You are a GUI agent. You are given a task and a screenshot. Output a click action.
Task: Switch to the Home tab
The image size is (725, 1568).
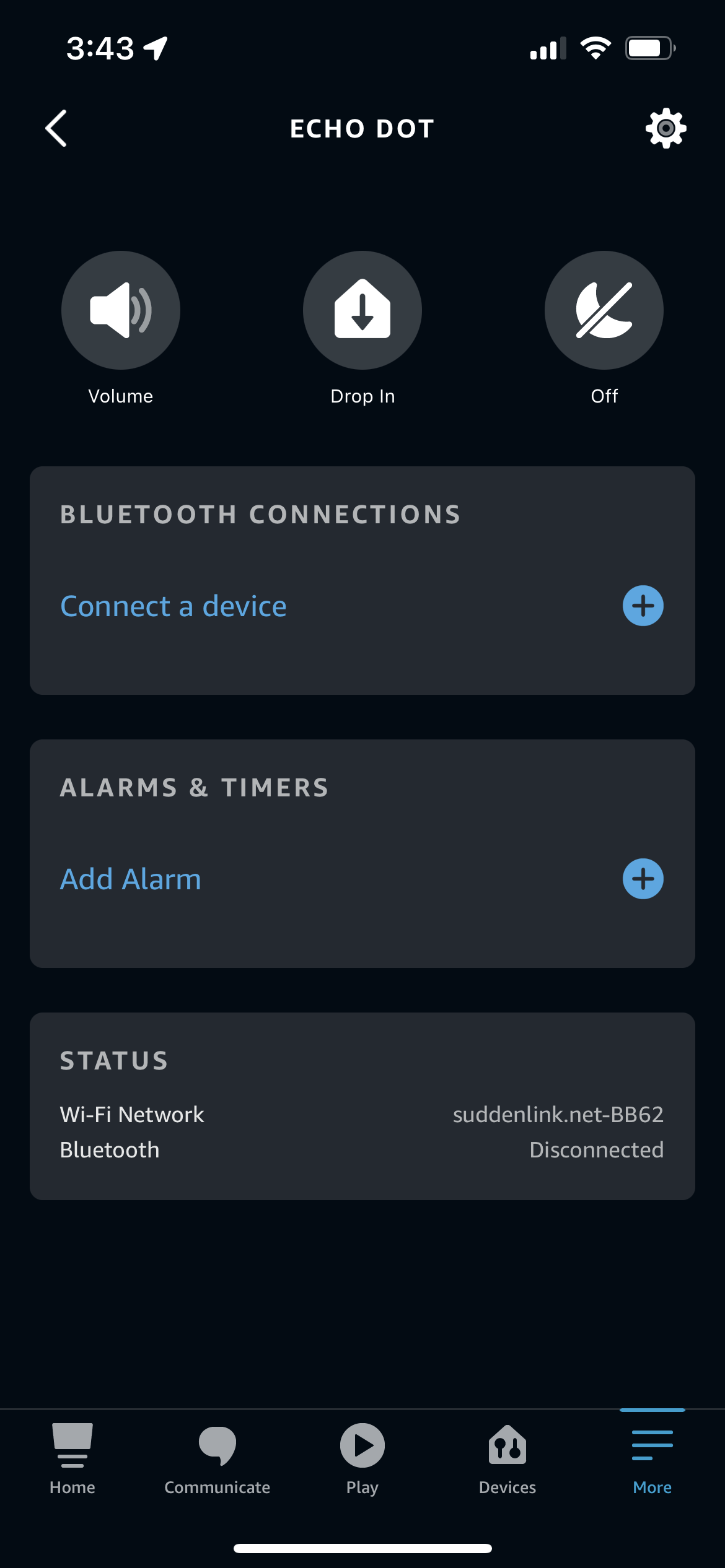click(x=72, y=1458)
